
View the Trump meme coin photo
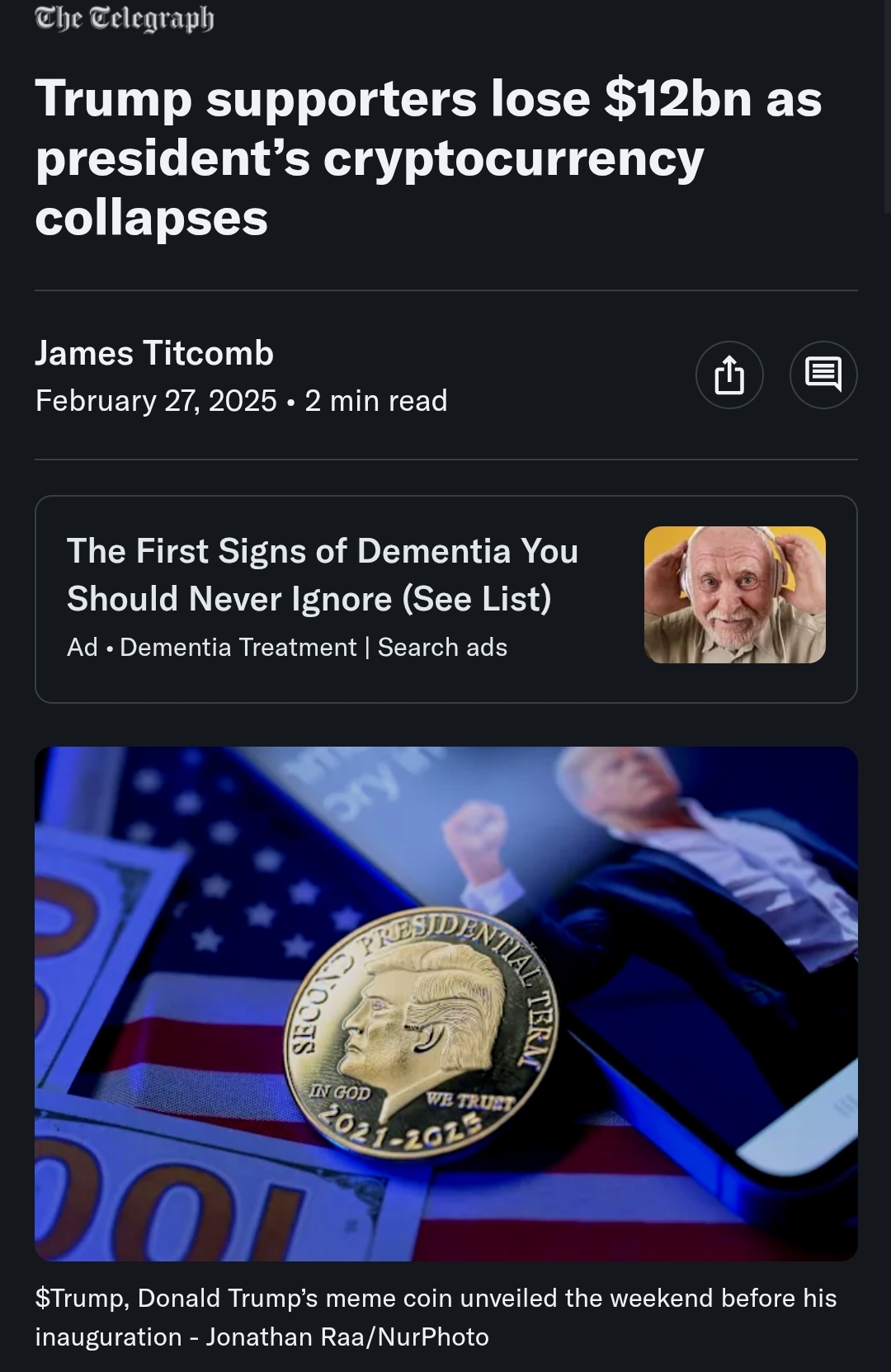tap(445, 1003)
